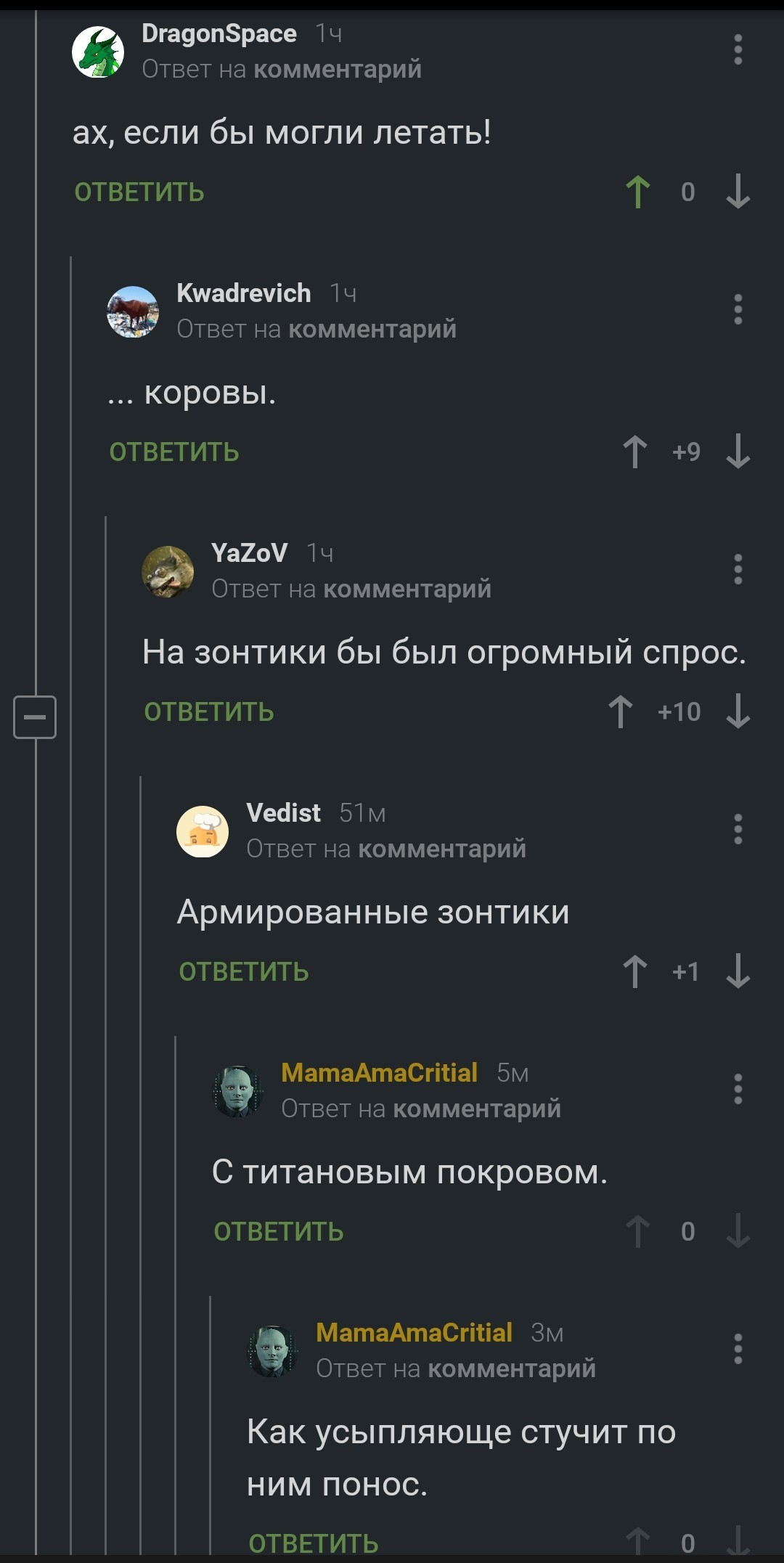Open overflow menu on Kwadrevich's comment
Viewport: 784px width, 1563px height.
point(738,310)
